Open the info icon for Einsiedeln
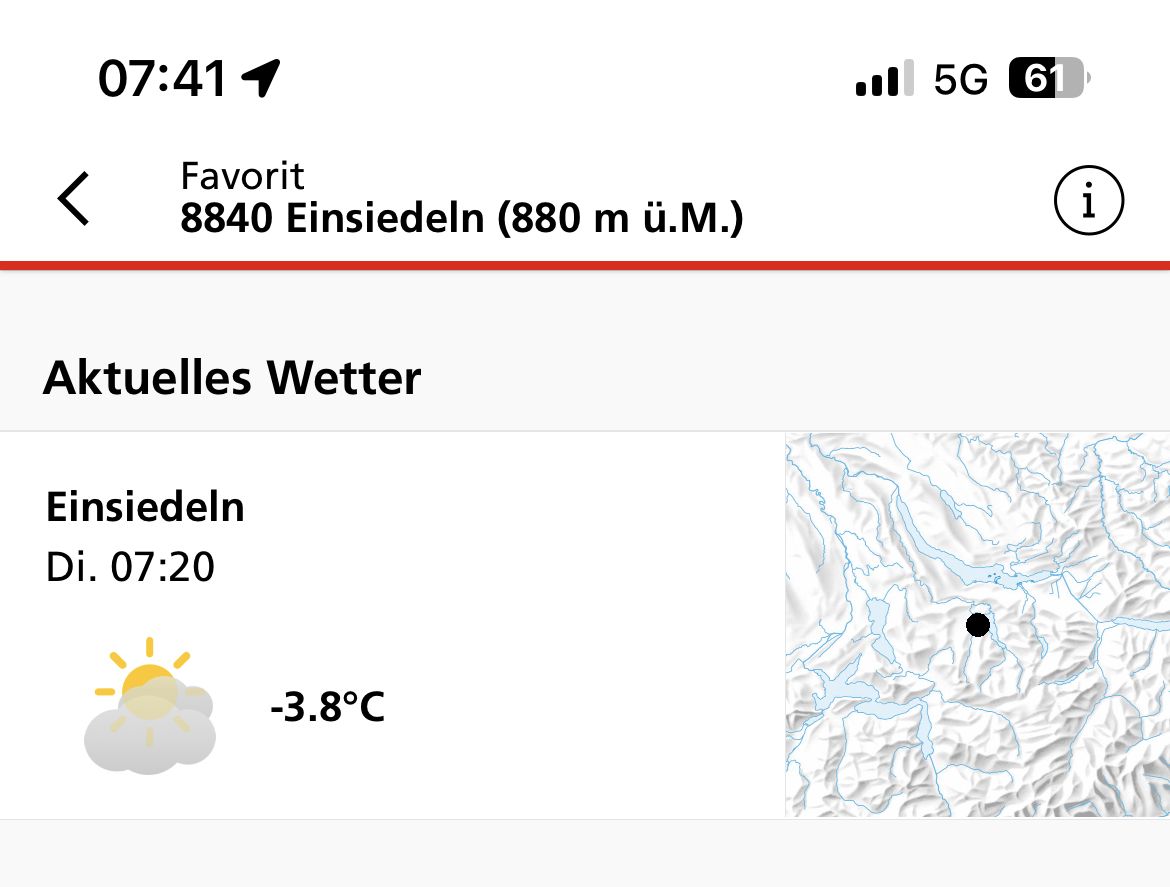Viewport: 1170px width, 887px height. (x=1089, y=201)
